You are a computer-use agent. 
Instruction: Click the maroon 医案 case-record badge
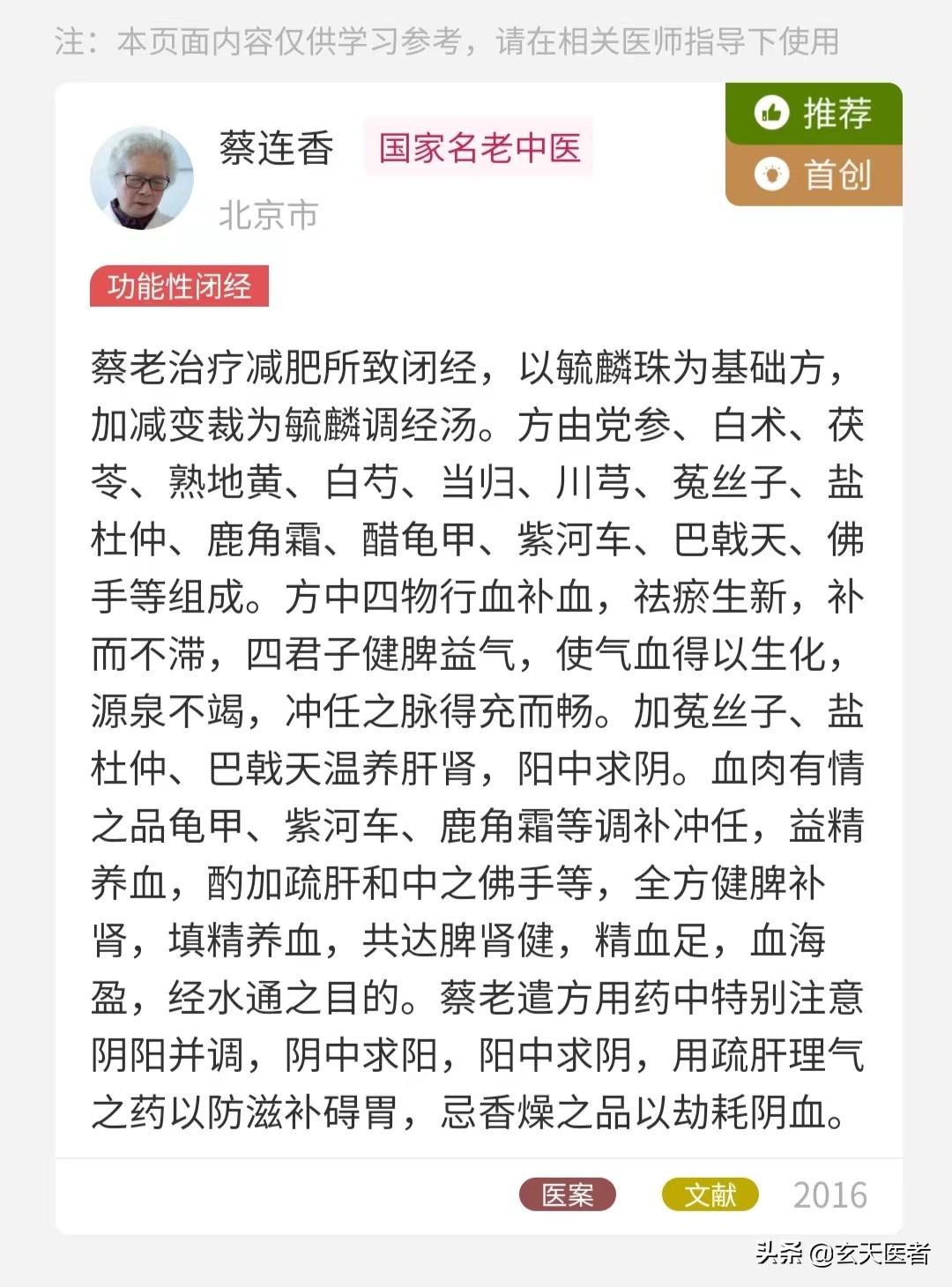[569, 1196]
